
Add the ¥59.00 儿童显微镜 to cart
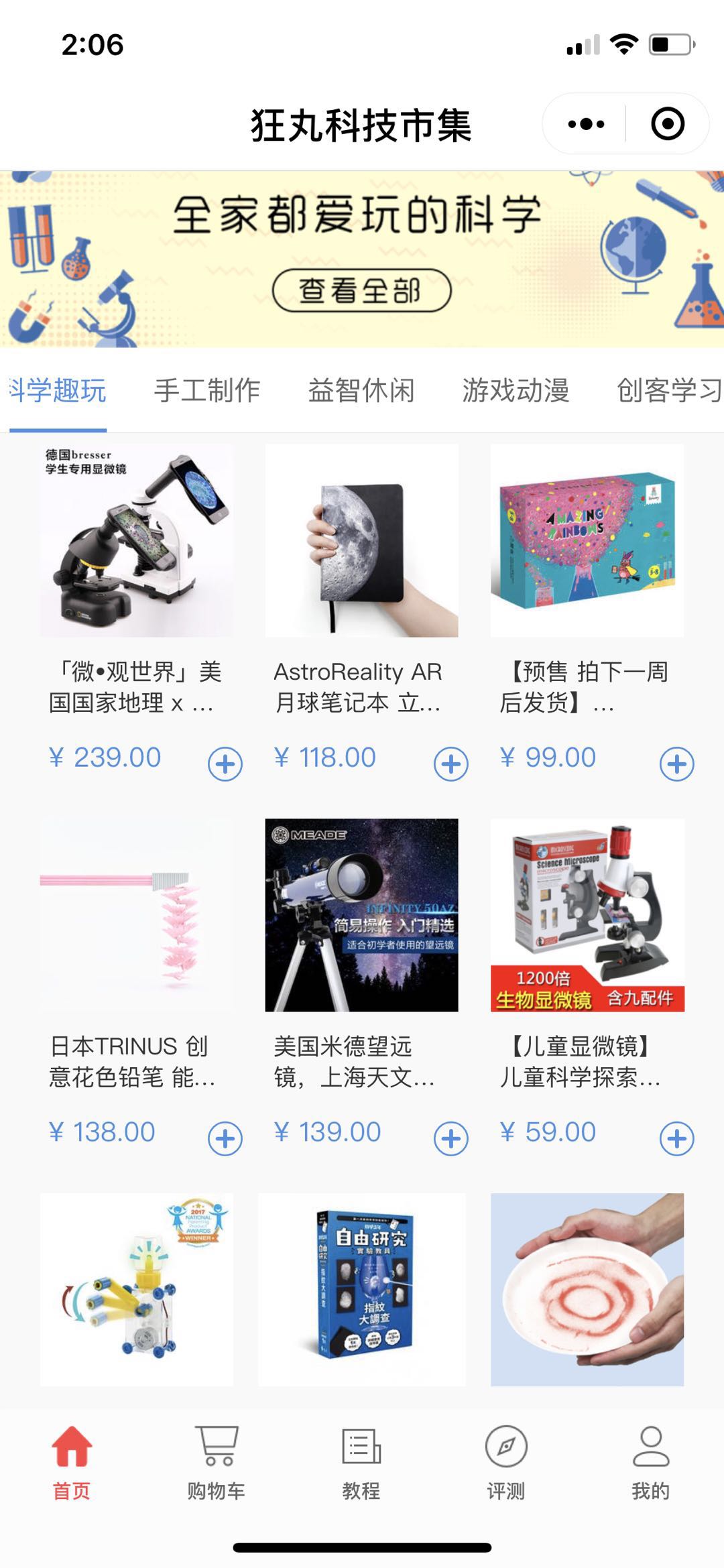677,1138
